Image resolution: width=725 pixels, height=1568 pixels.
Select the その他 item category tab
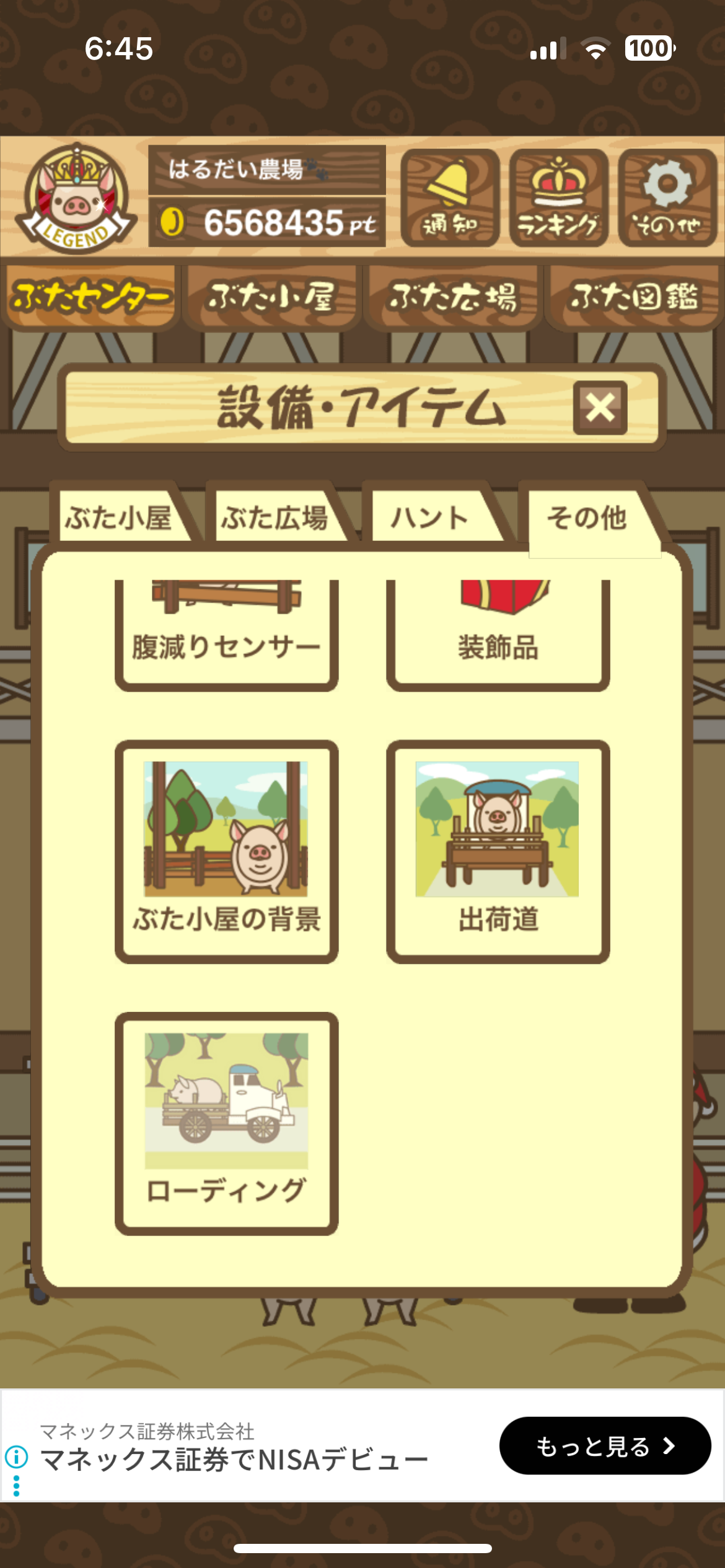pyautogui.click(x=587, y=518)
